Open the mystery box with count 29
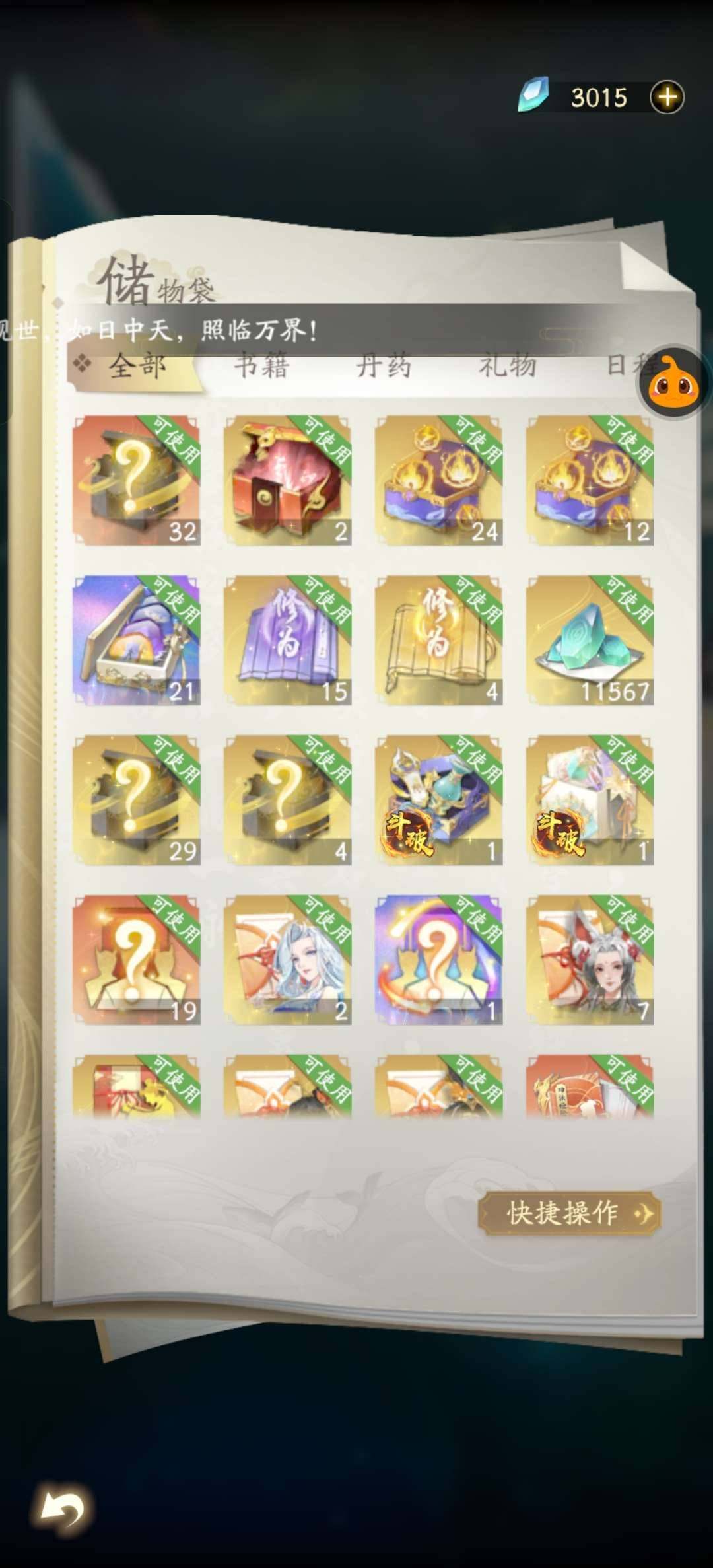Viewport: 713px width, 1568px height. 137,800
